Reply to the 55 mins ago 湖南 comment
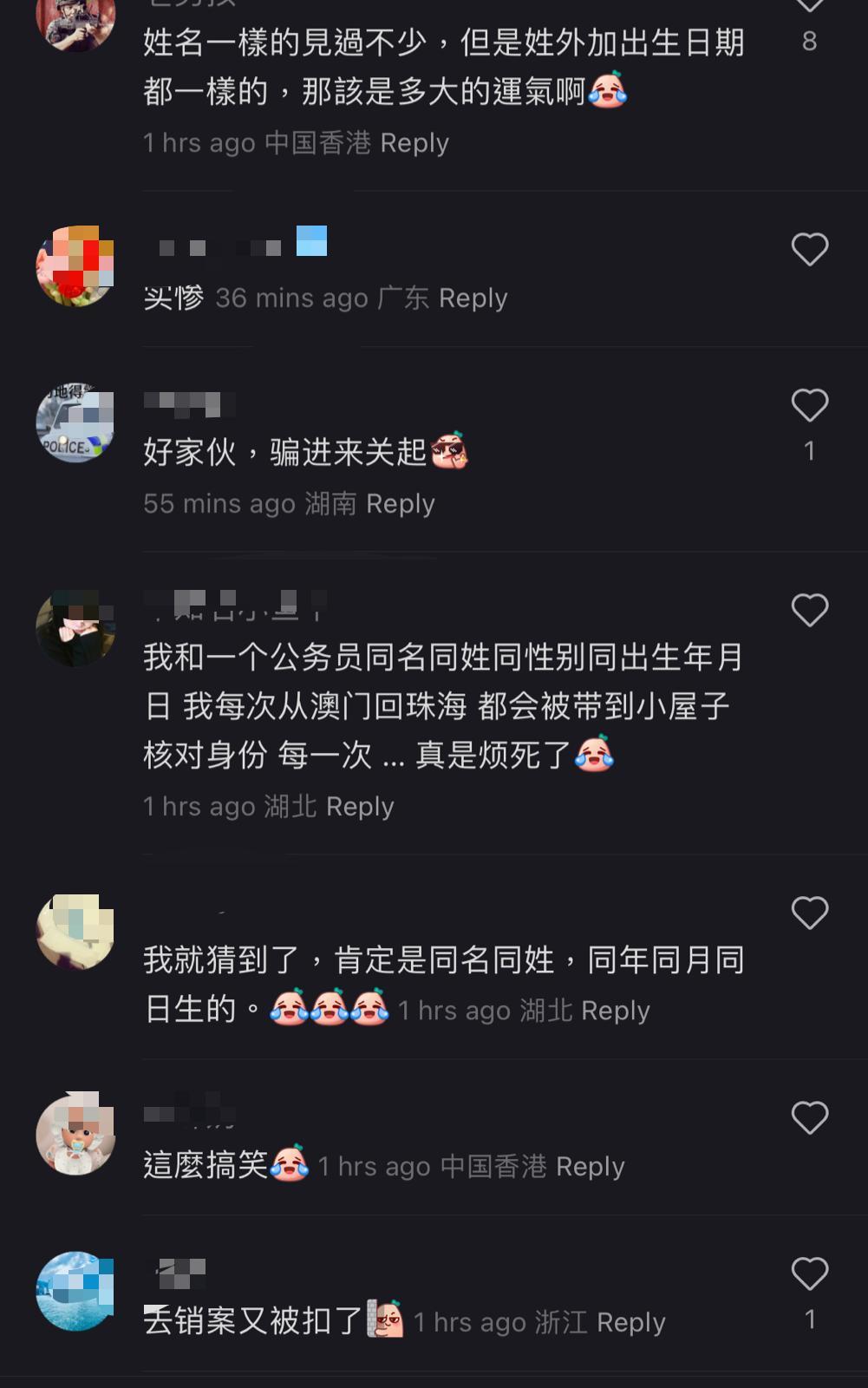Image resolution: width=868 pixels, height=1388 pixels. click(x=400, y=504)
